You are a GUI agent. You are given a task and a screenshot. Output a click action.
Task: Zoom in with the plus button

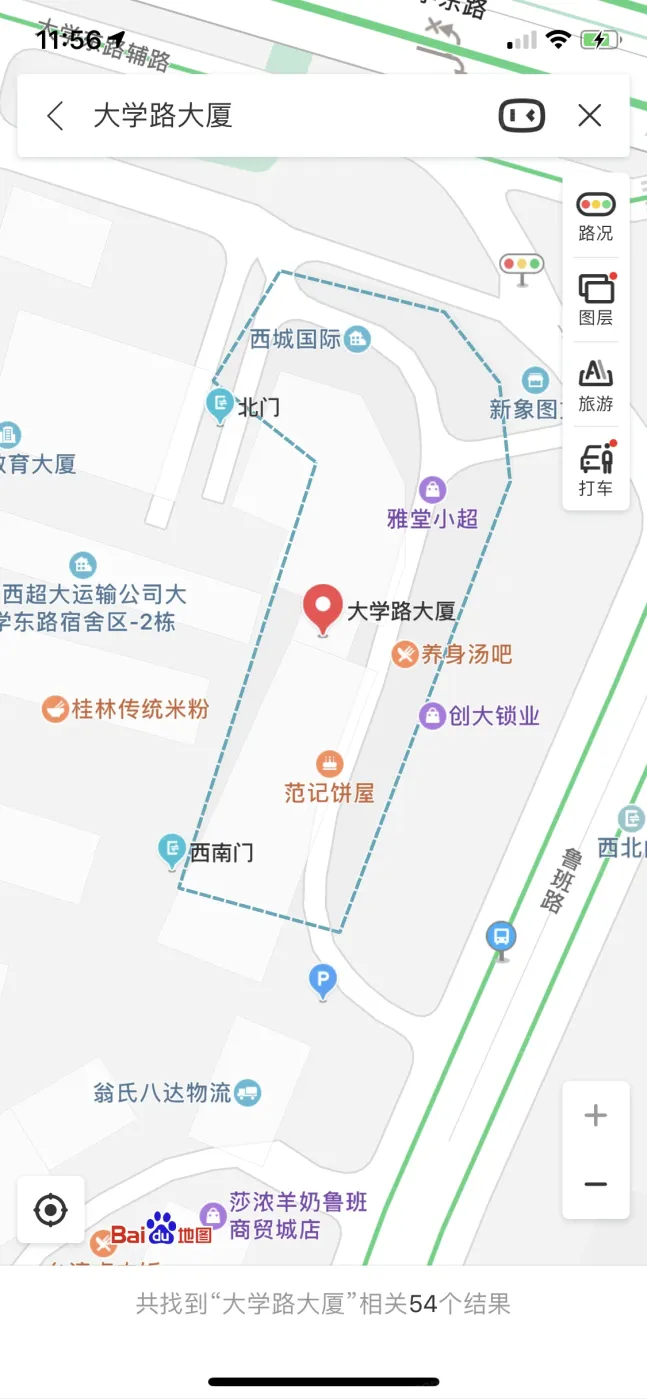click(596, 1116)
